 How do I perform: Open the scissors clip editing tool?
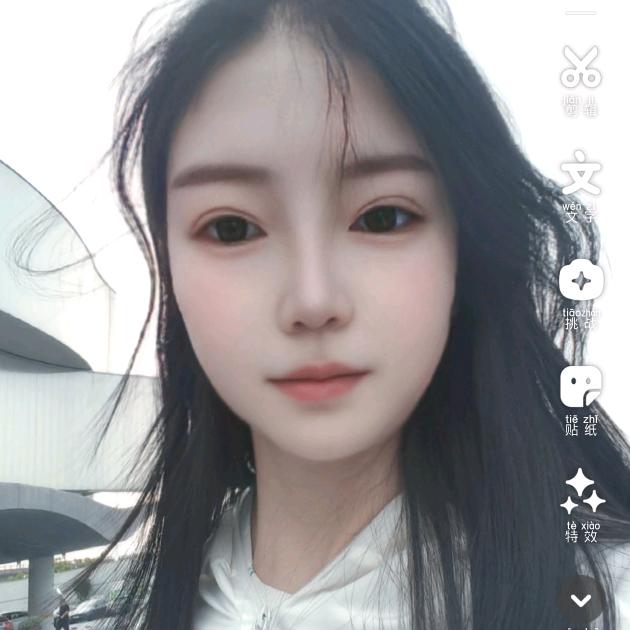click(580, 68)
